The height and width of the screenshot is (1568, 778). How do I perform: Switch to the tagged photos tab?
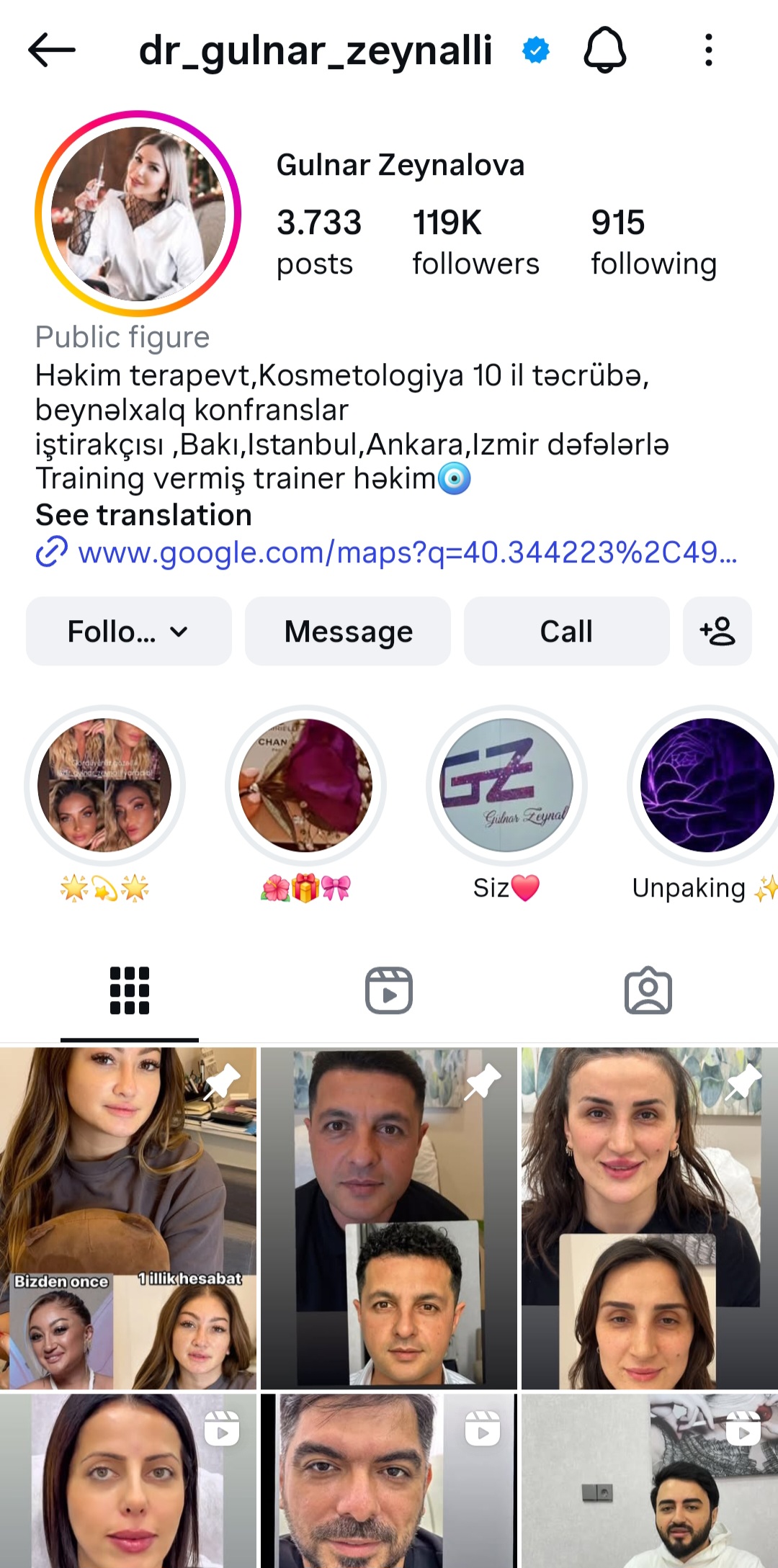coord(648,990)
